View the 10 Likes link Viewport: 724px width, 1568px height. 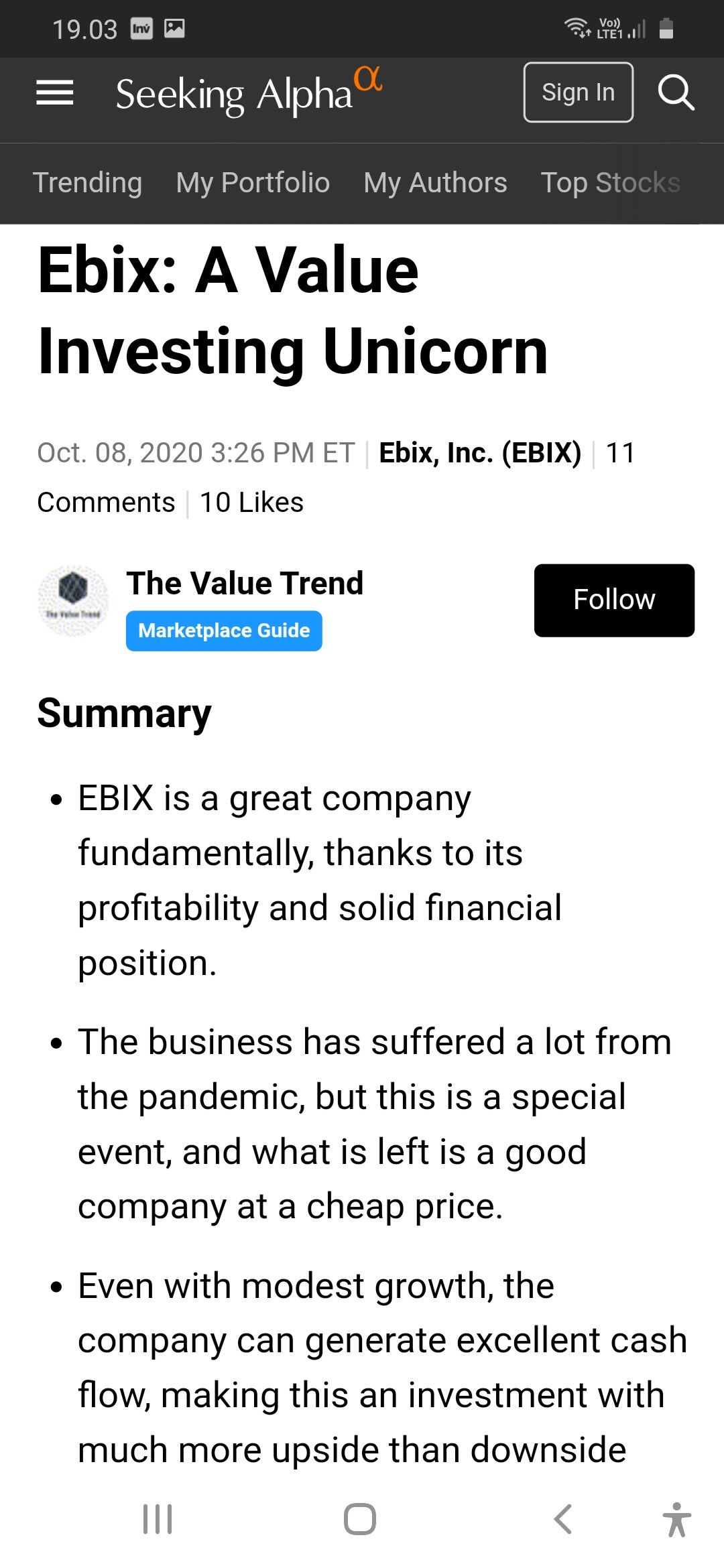(x=251, y=502)
